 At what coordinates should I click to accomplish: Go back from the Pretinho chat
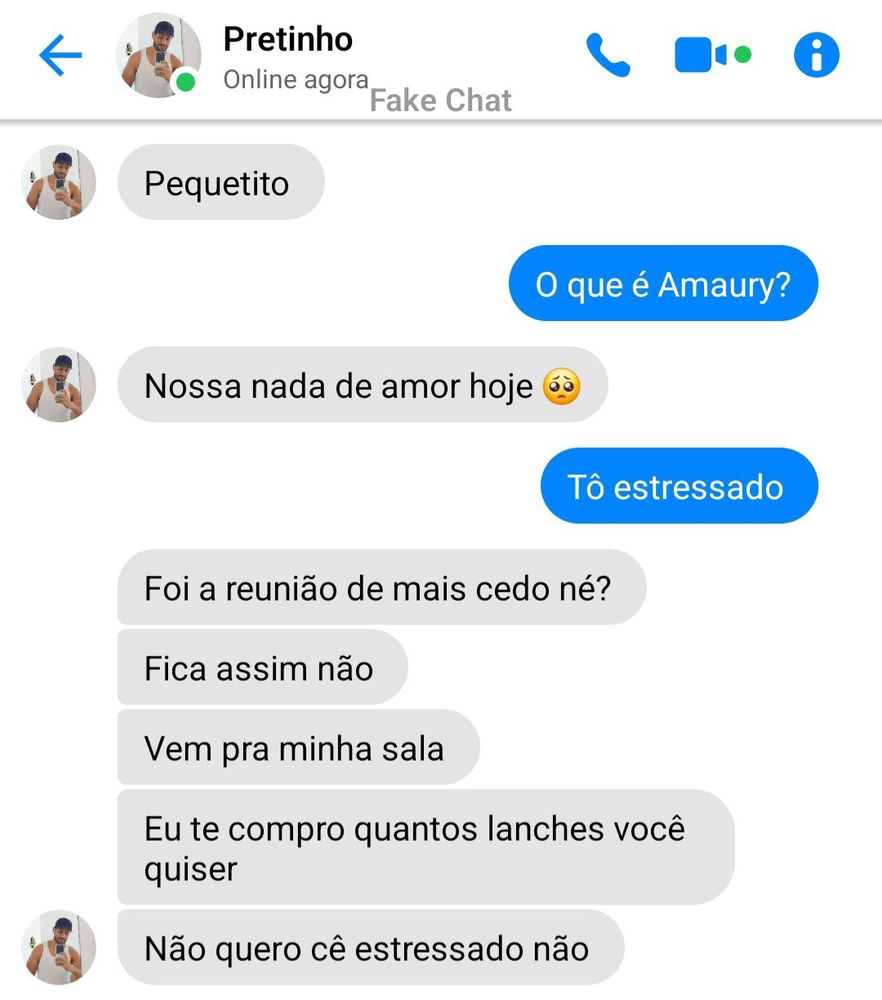coord(60,56)
